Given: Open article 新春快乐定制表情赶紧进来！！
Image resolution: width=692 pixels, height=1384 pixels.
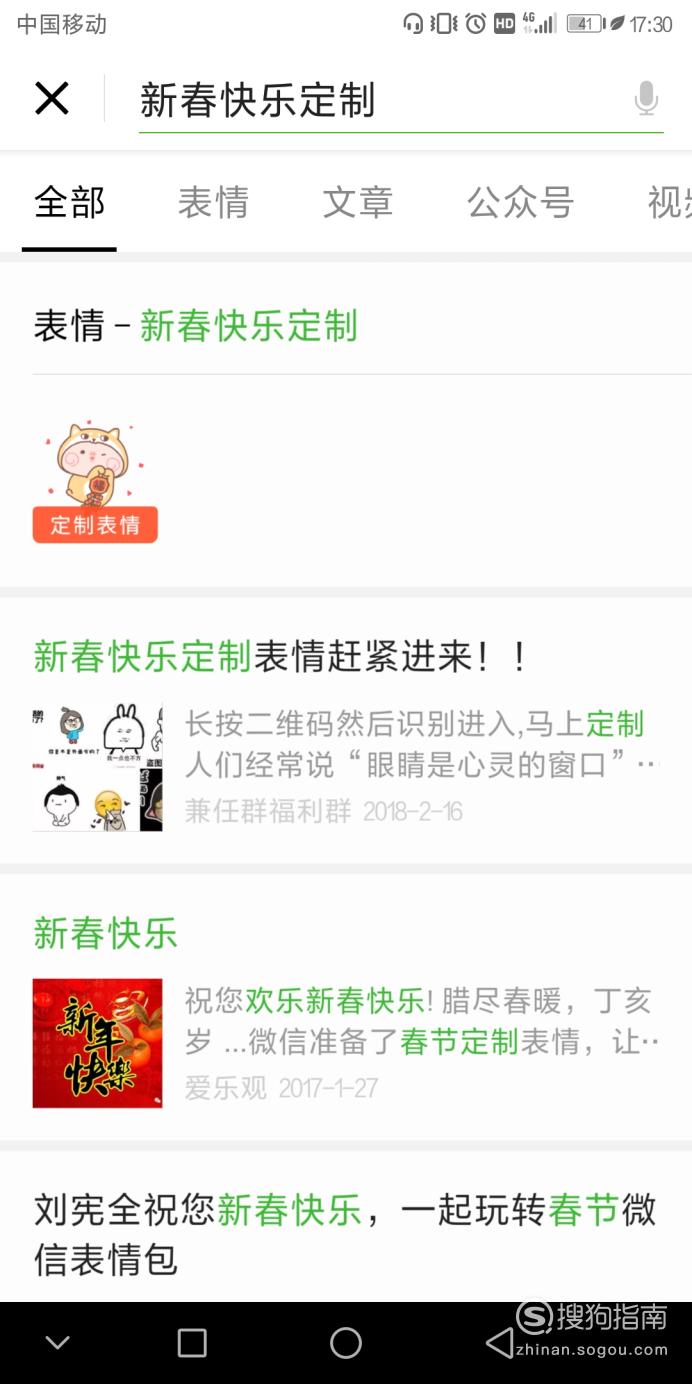Looking at the screenshot, I should pos(346,731).
